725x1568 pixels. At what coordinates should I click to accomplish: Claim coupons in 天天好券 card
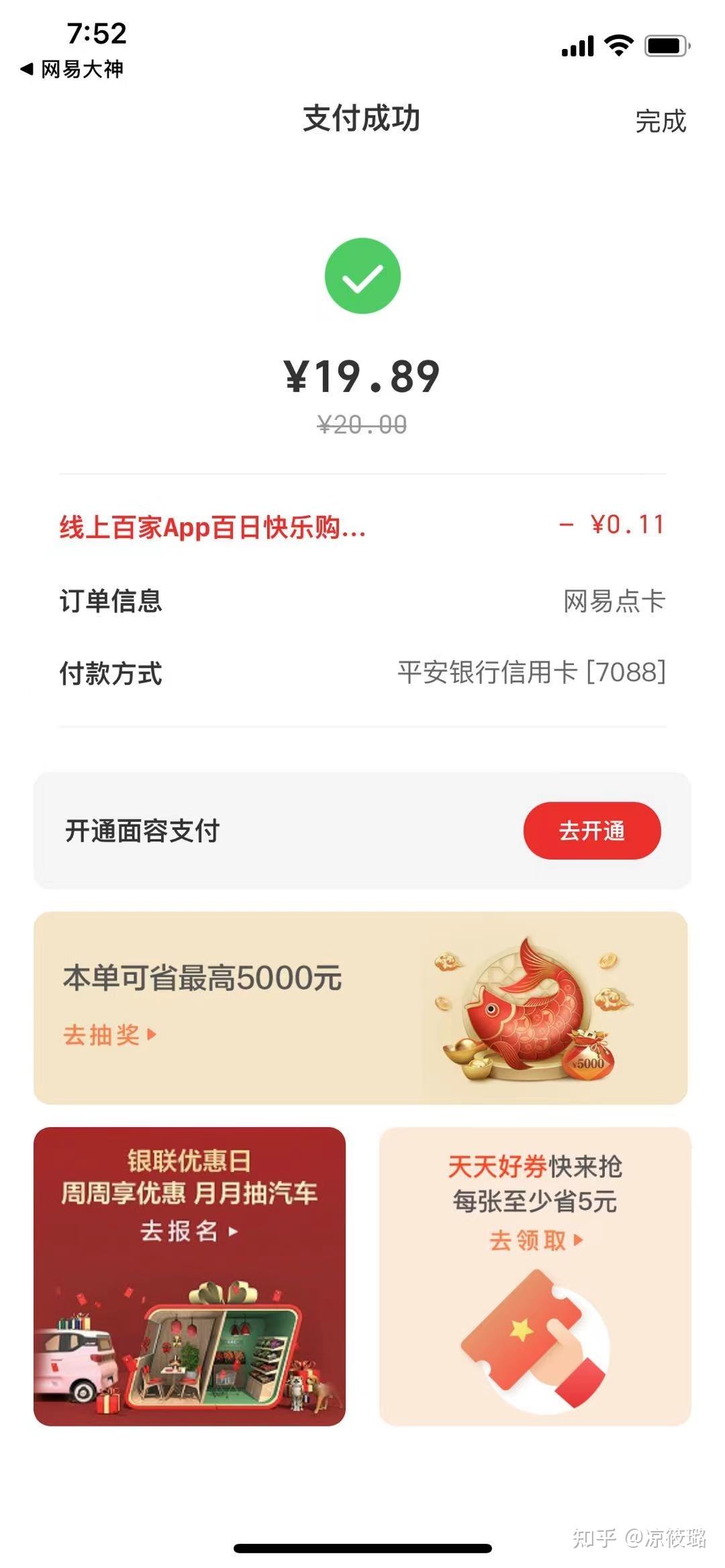[x=535, y=1276]
